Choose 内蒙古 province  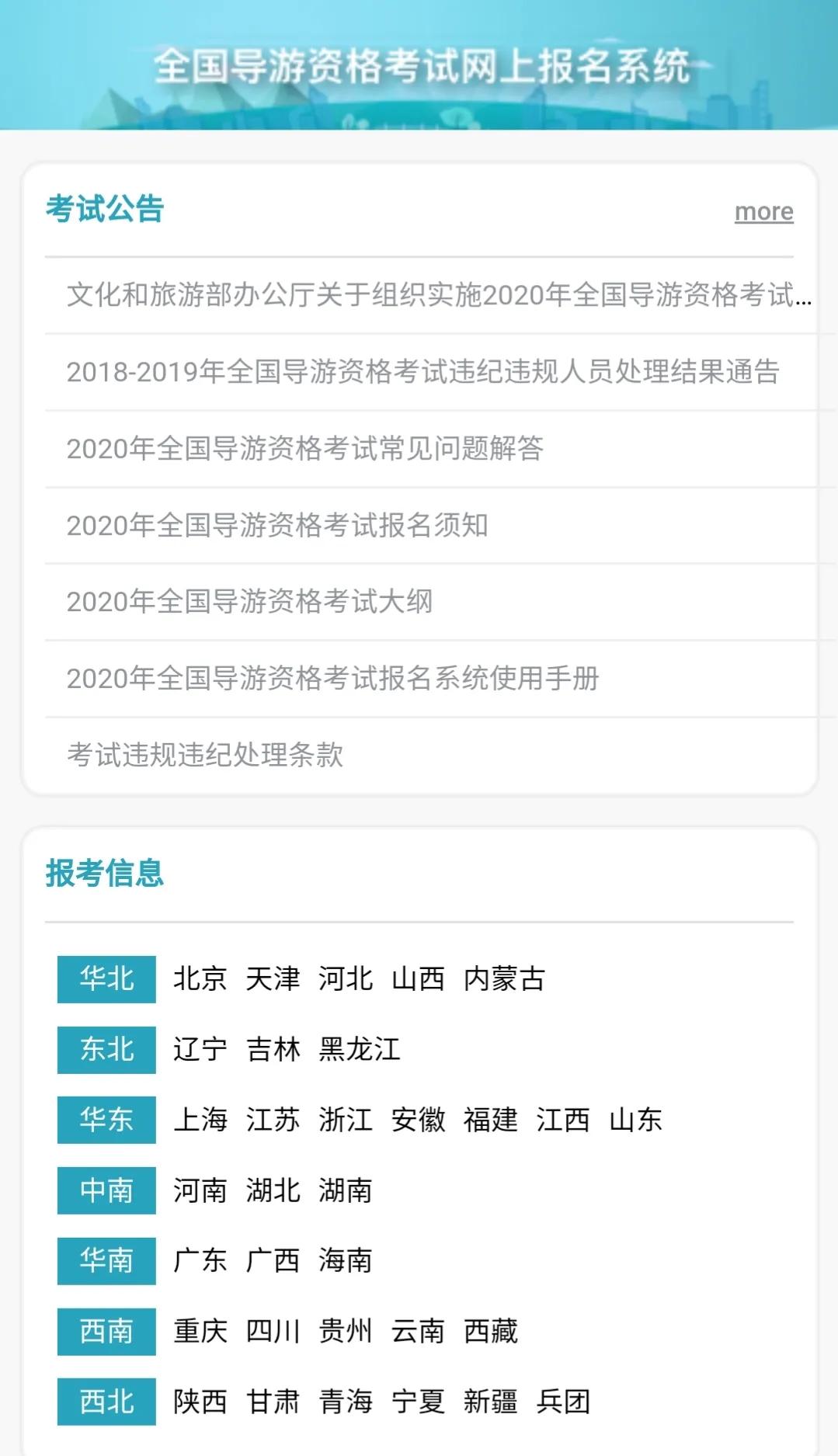(504, 978)
